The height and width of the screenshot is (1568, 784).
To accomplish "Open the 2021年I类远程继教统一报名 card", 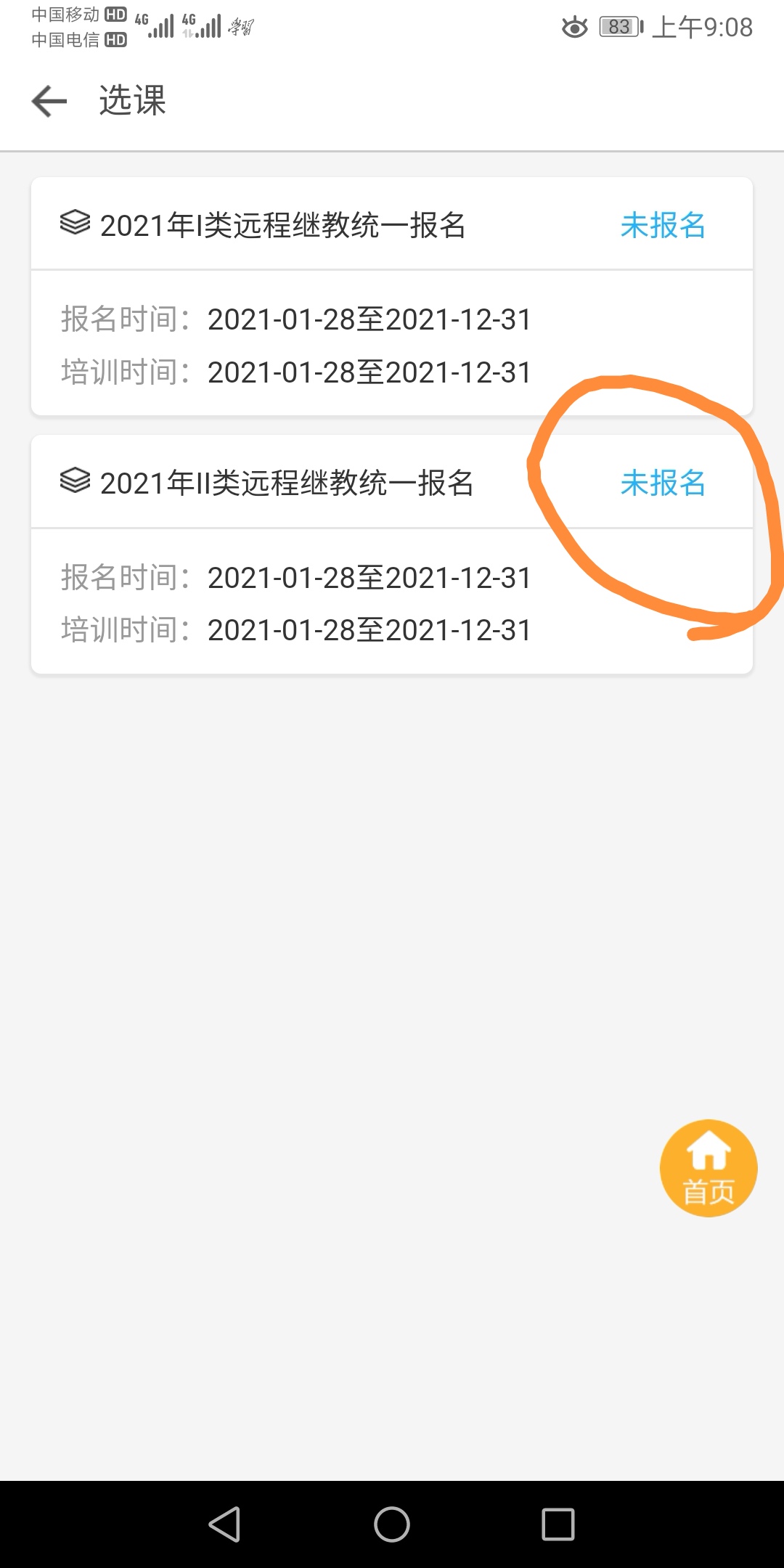I will (x=392, y=296).
